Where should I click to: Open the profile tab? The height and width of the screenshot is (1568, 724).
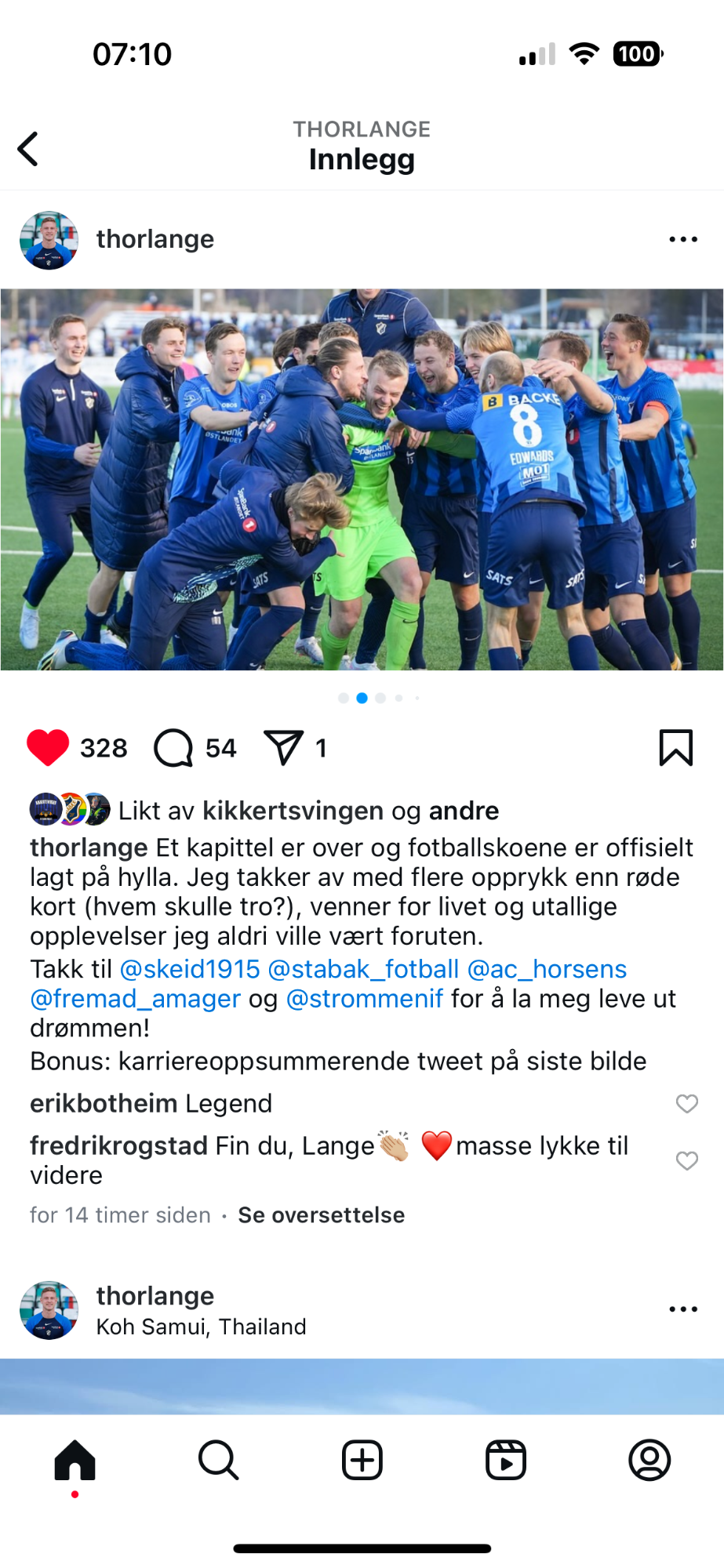click(x=649, y=1460)
